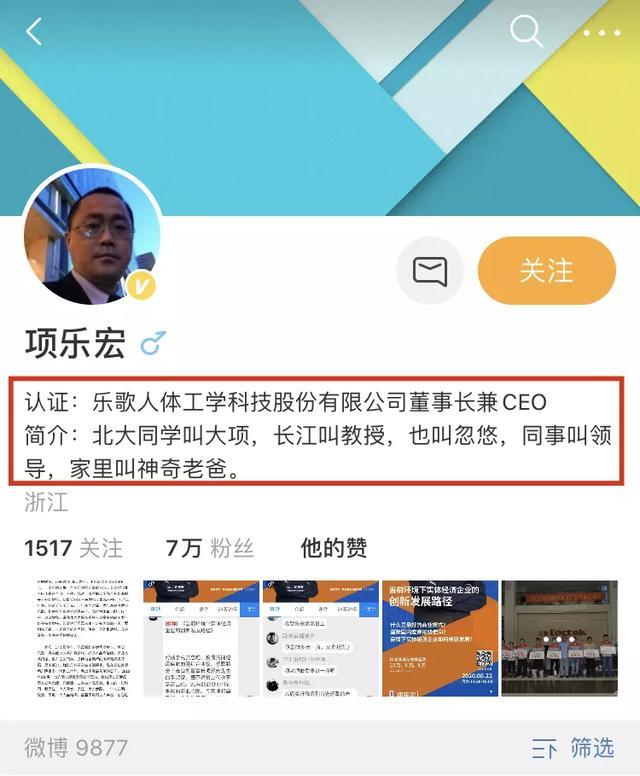Open the orange 创新发展路径 poster thumbnail
The height and width of the screenshot is (776, 640).
pos(440,638)
